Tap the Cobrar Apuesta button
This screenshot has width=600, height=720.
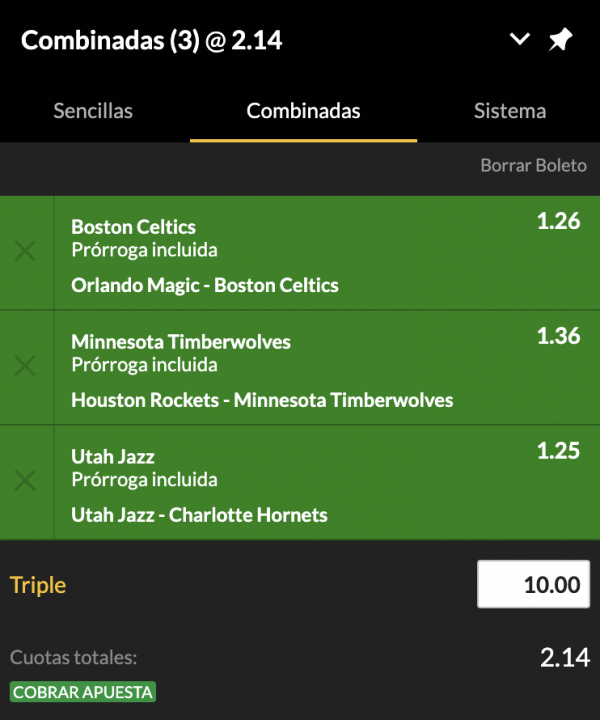(x=83, y=692)
